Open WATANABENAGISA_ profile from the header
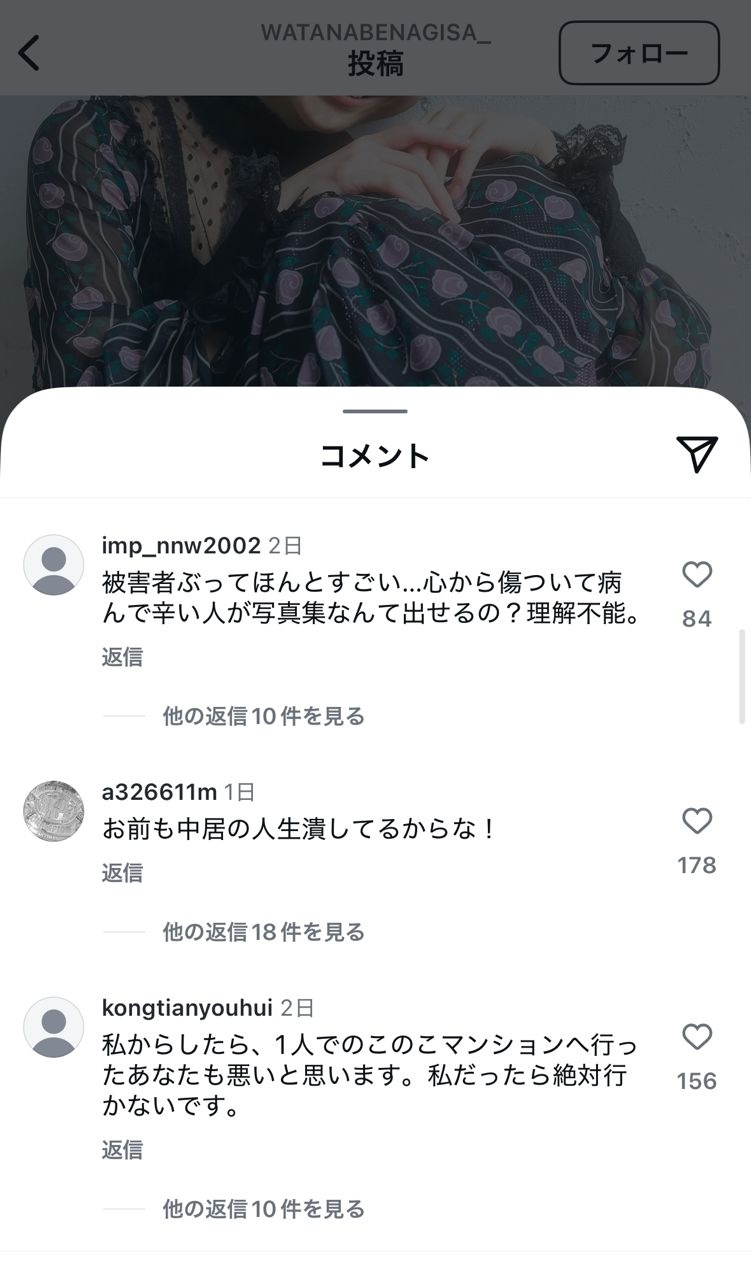This screenshot has width=751, height=1280. 375,31
